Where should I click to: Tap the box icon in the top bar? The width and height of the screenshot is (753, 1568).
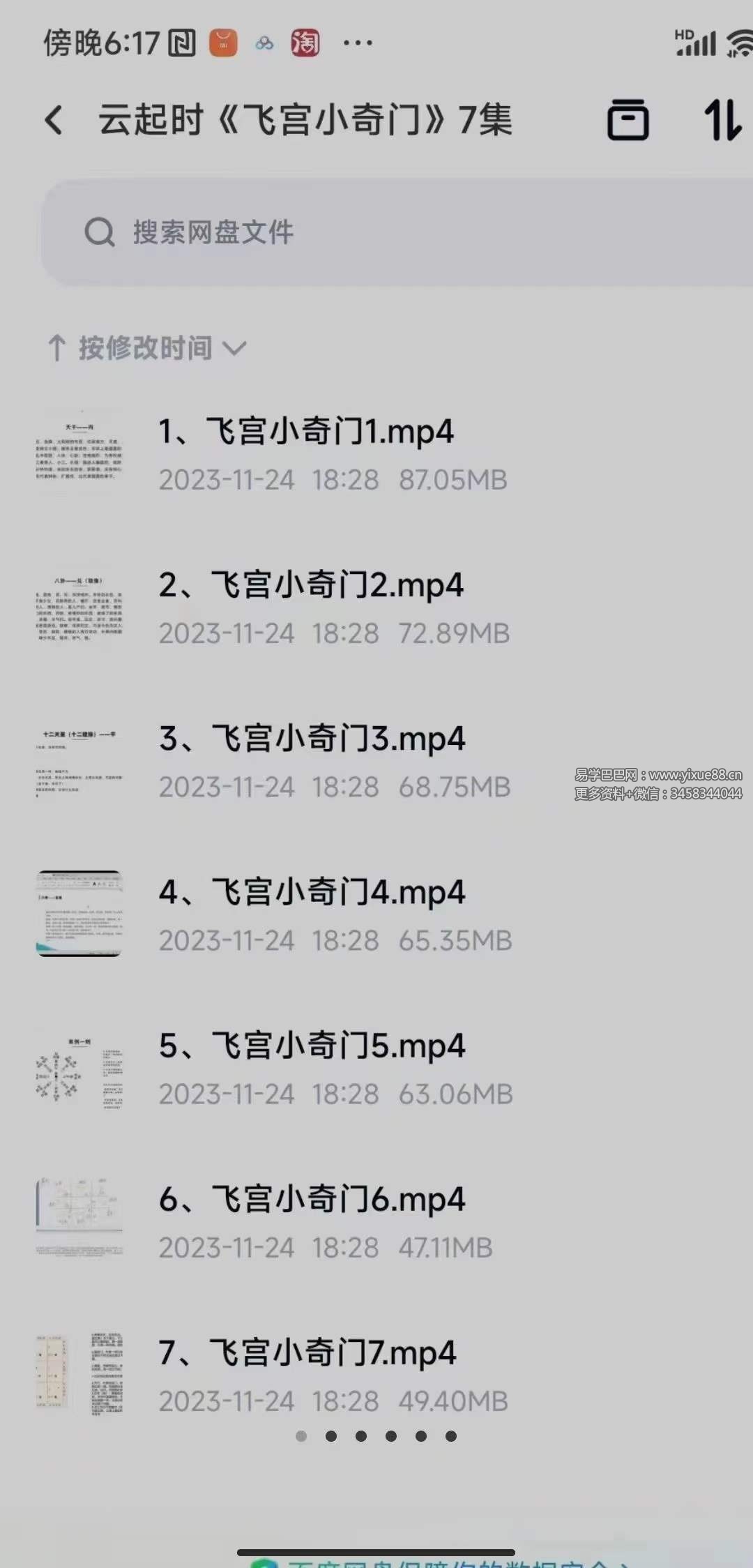tap(627, 120)
